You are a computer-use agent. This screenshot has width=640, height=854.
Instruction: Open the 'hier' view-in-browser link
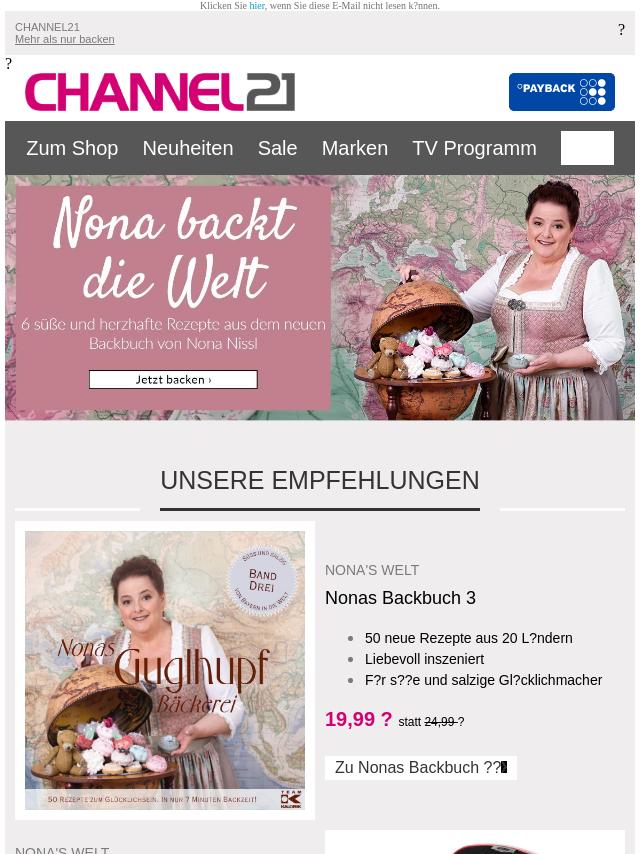point(257,6)
